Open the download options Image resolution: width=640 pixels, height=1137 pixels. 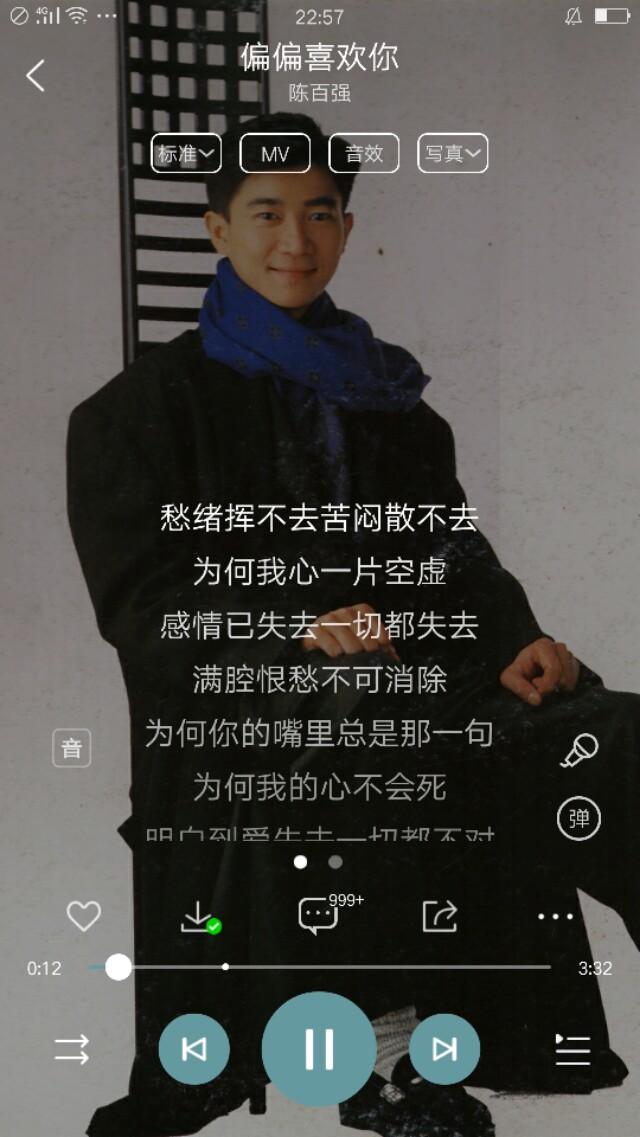click(198, 916)
